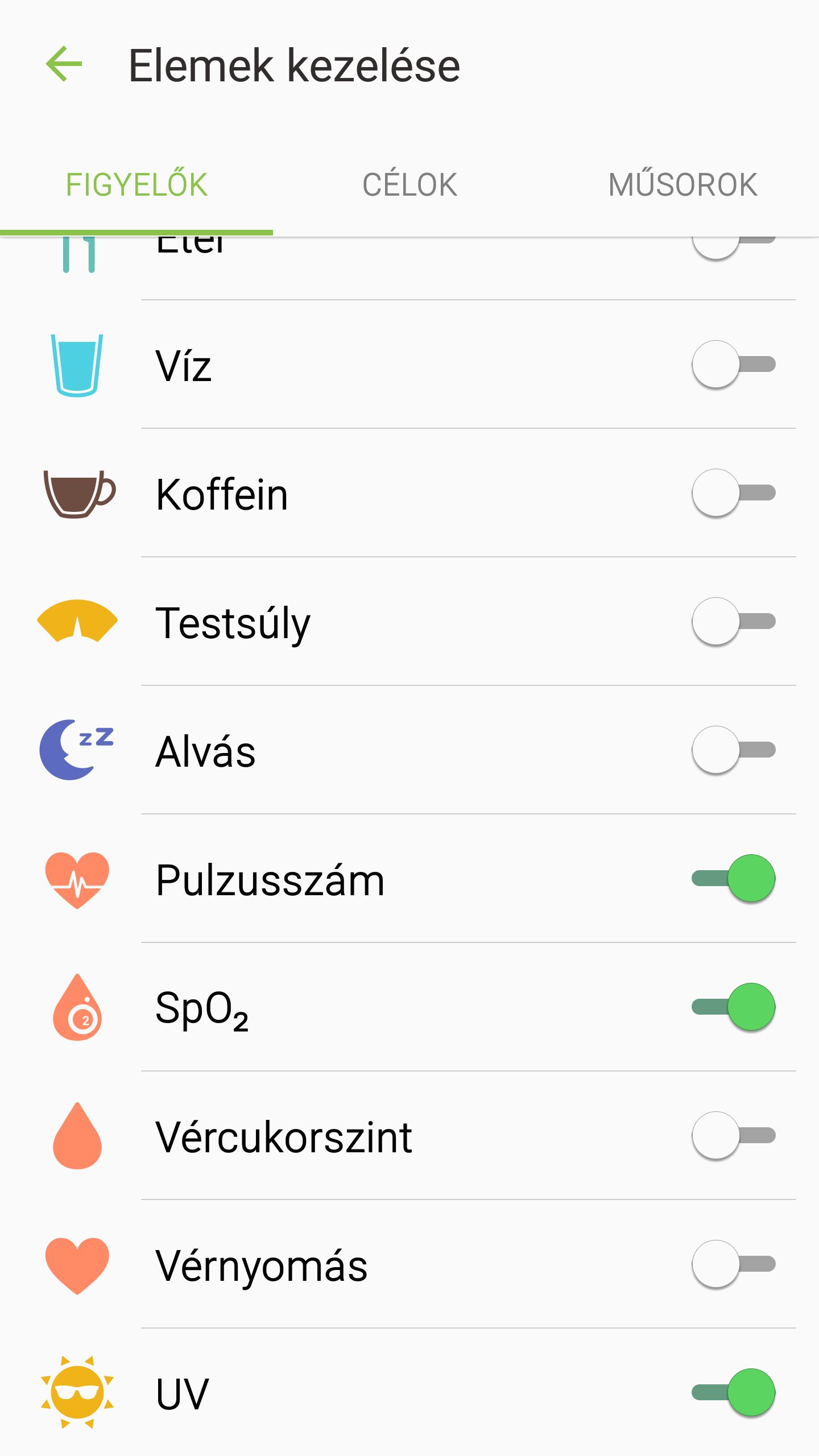Disable the UV tracker toggle
Image resolution: width=819 pixels, height=1456 pixels.
tap(734, 1393)
